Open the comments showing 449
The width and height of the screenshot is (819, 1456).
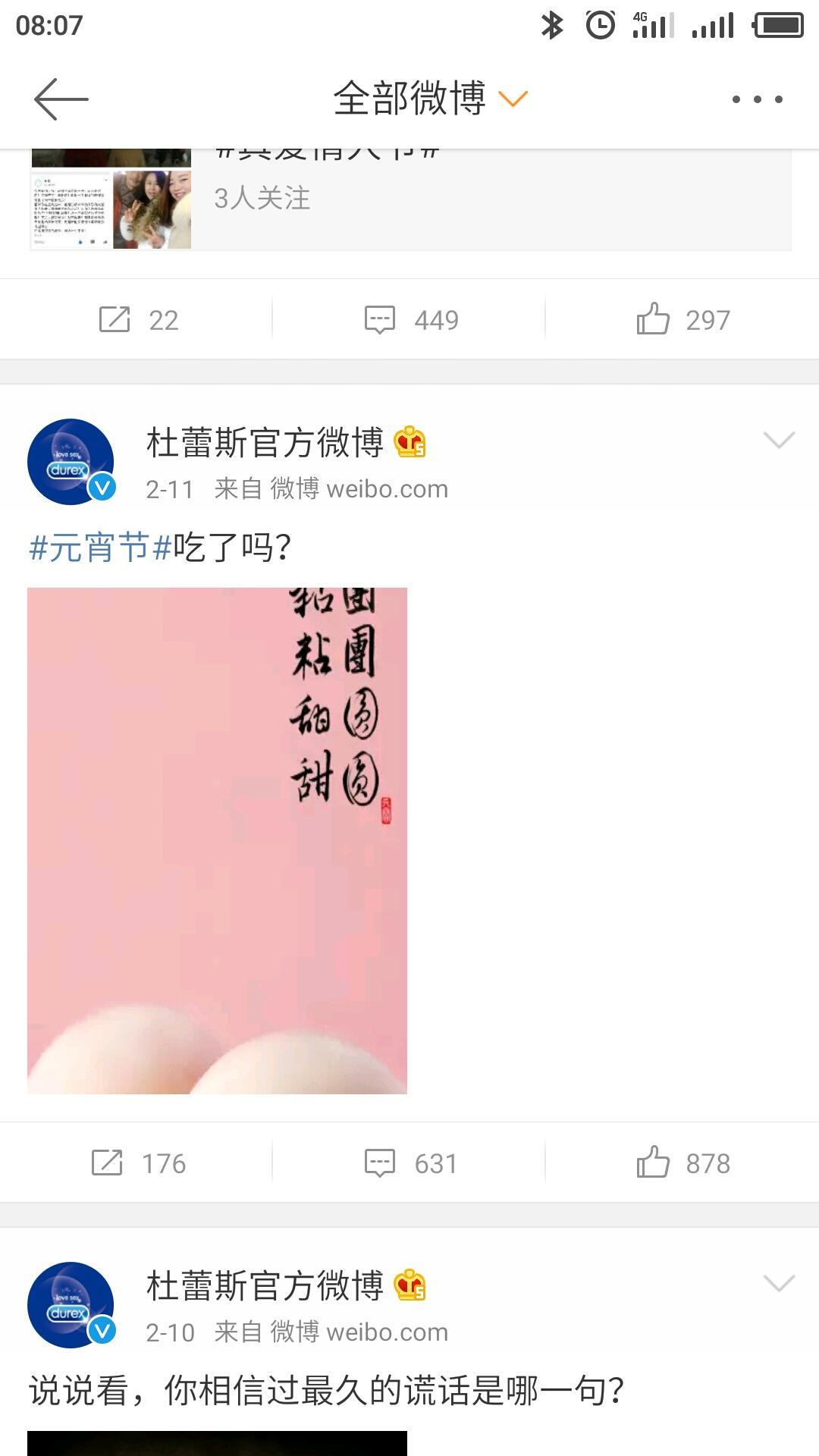pos(411,320)
